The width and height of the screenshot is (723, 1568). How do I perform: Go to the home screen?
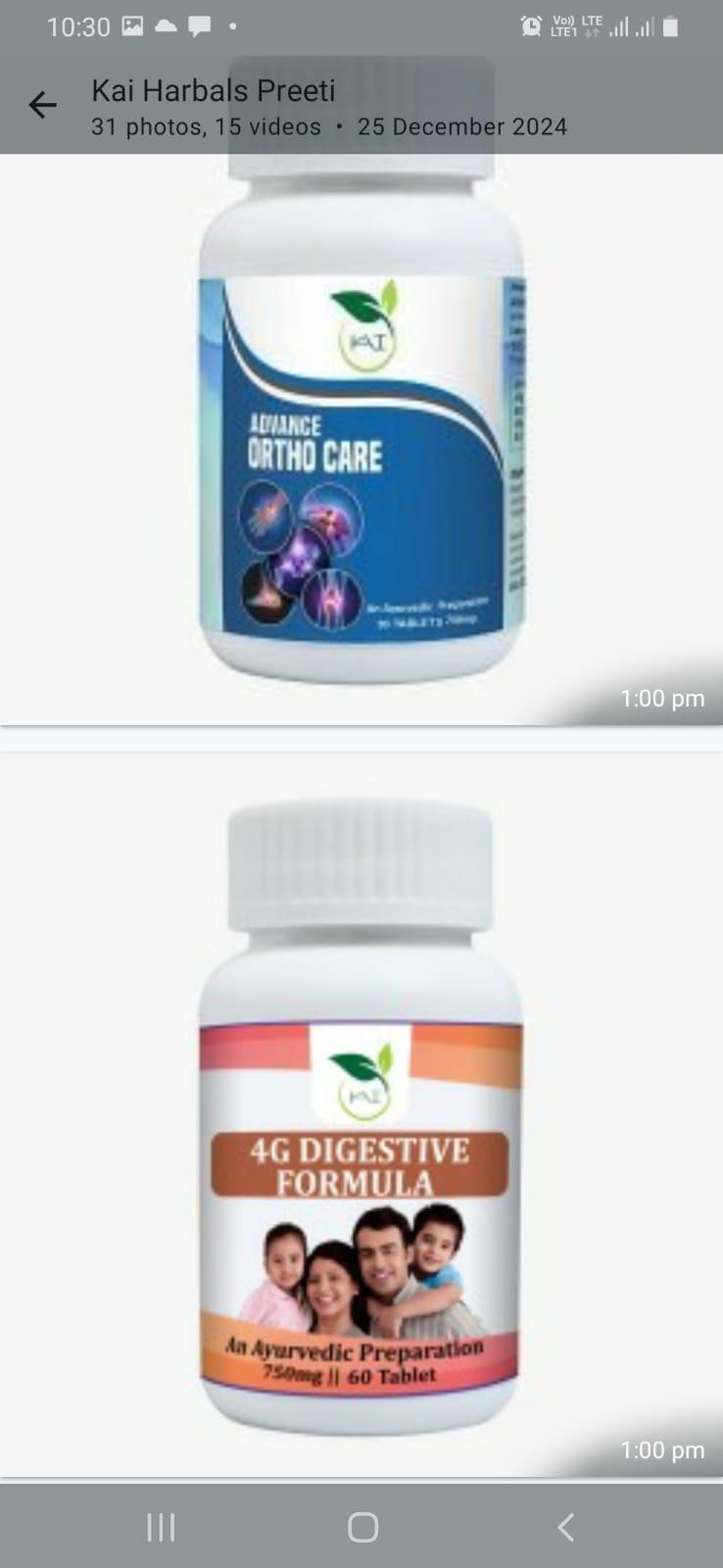pos(362,1527)
